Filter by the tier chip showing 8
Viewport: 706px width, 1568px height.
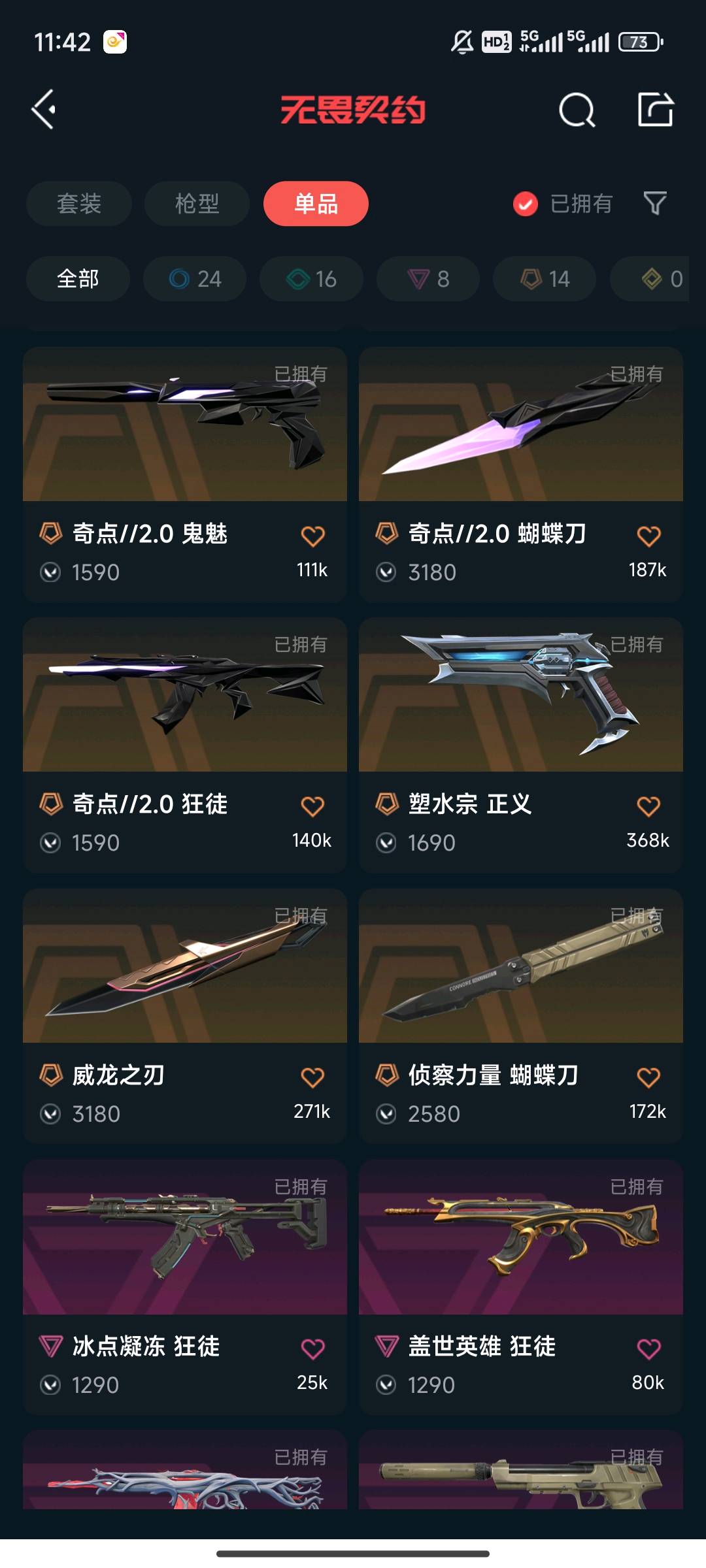[x=428, y=279]
